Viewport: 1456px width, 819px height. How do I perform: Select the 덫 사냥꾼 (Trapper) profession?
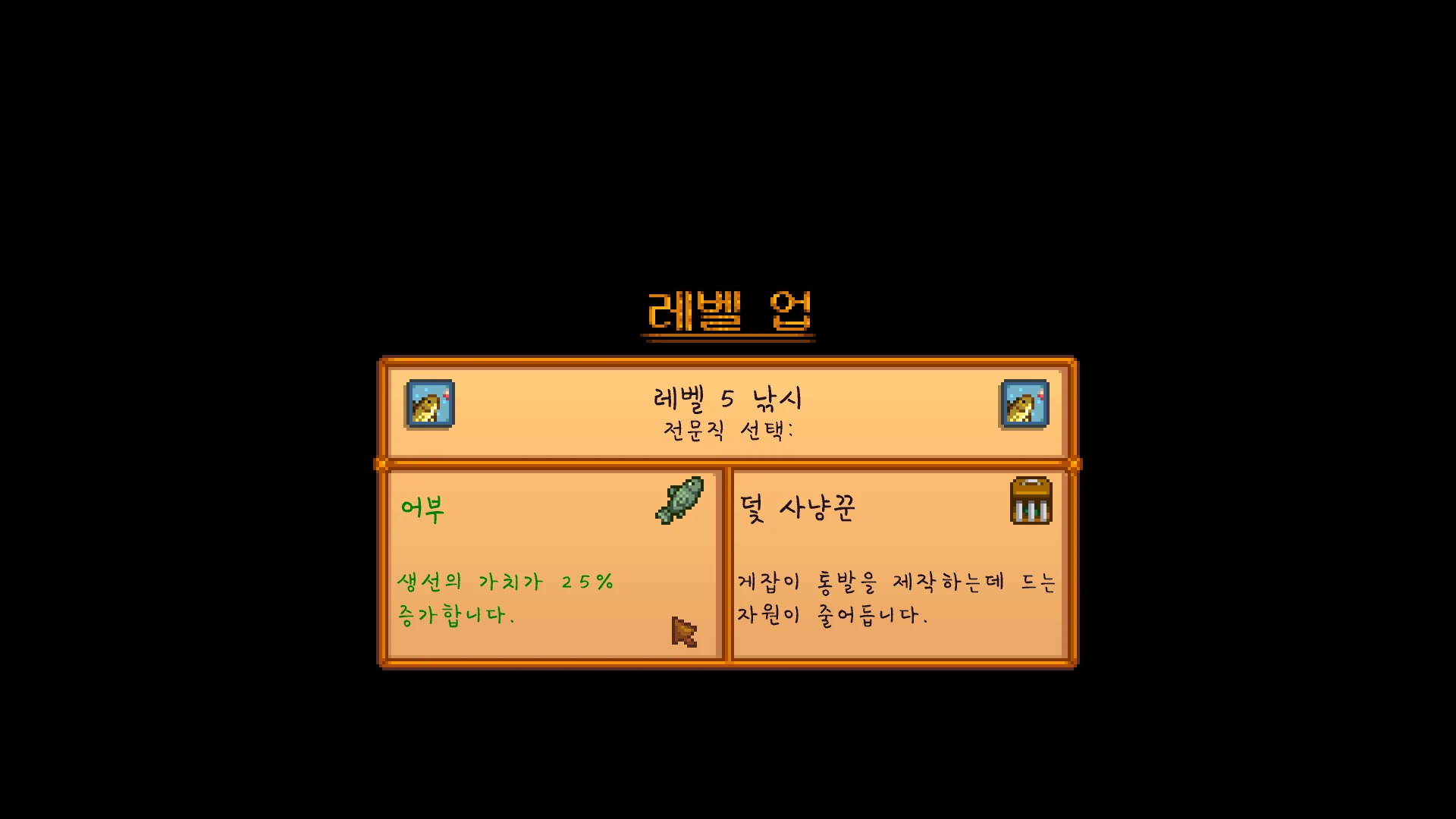[899, 565]
